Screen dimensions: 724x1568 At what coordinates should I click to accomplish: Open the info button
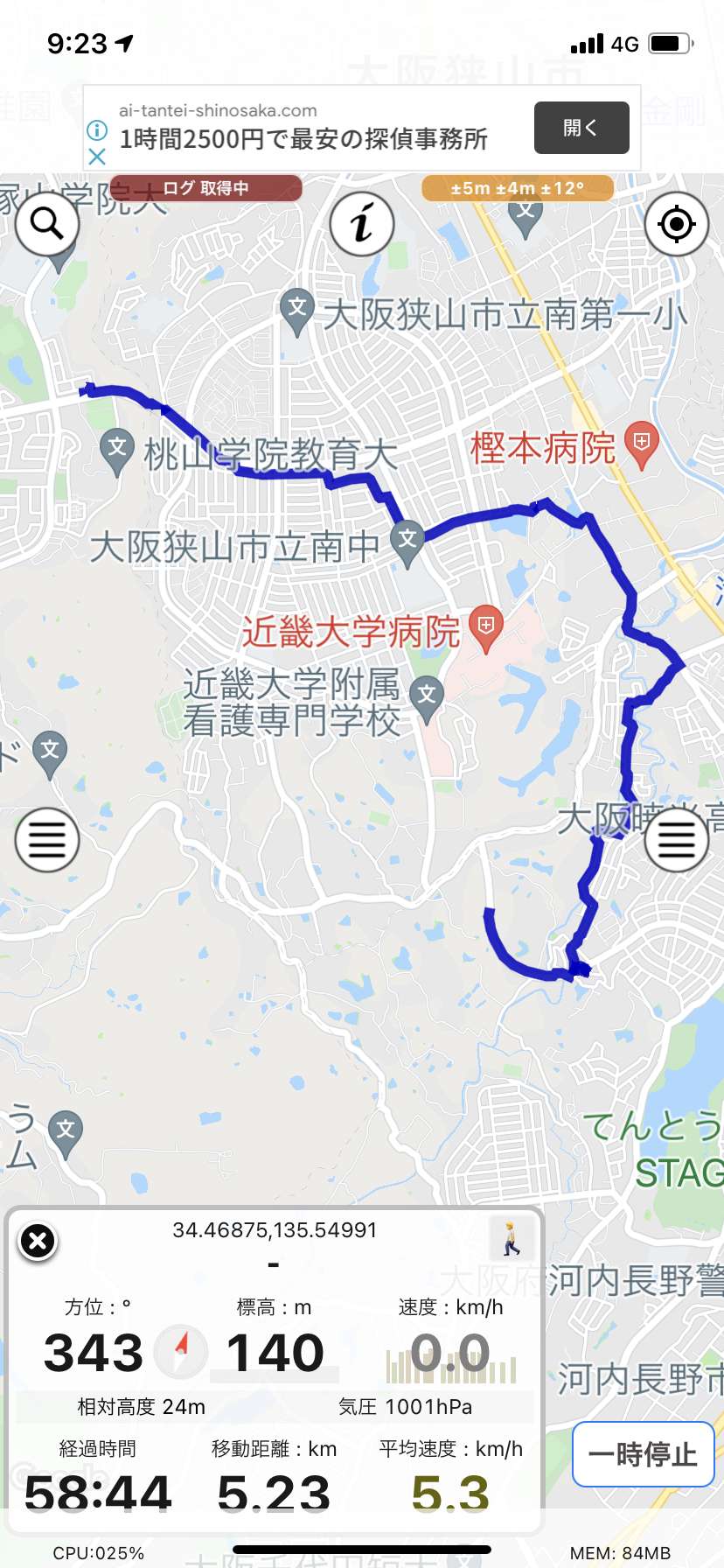click(362, 224)
